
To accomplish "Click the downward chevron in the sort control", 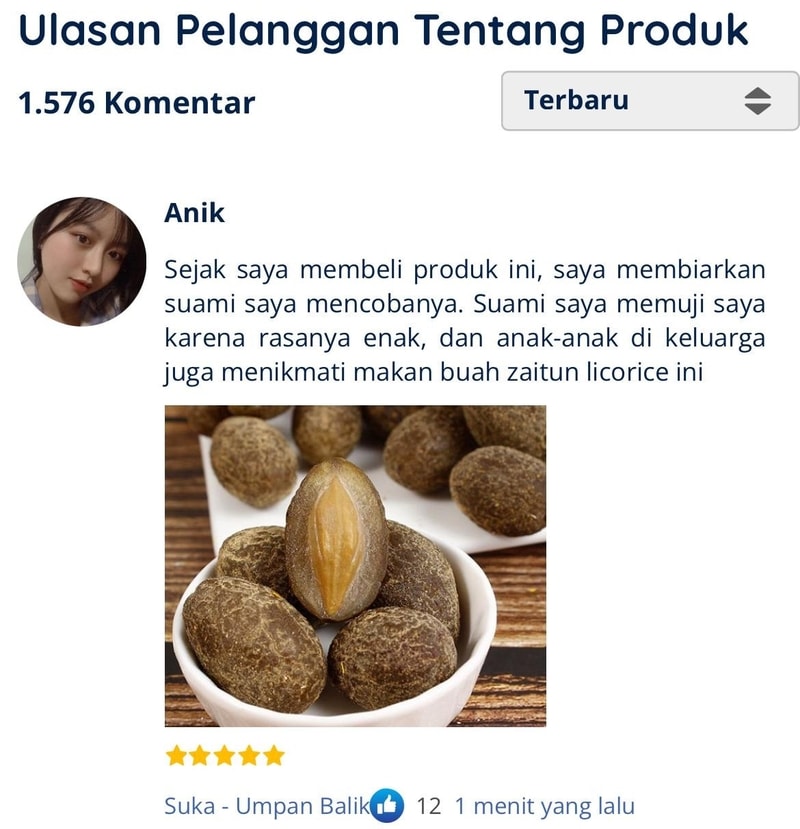I will 758,107.
